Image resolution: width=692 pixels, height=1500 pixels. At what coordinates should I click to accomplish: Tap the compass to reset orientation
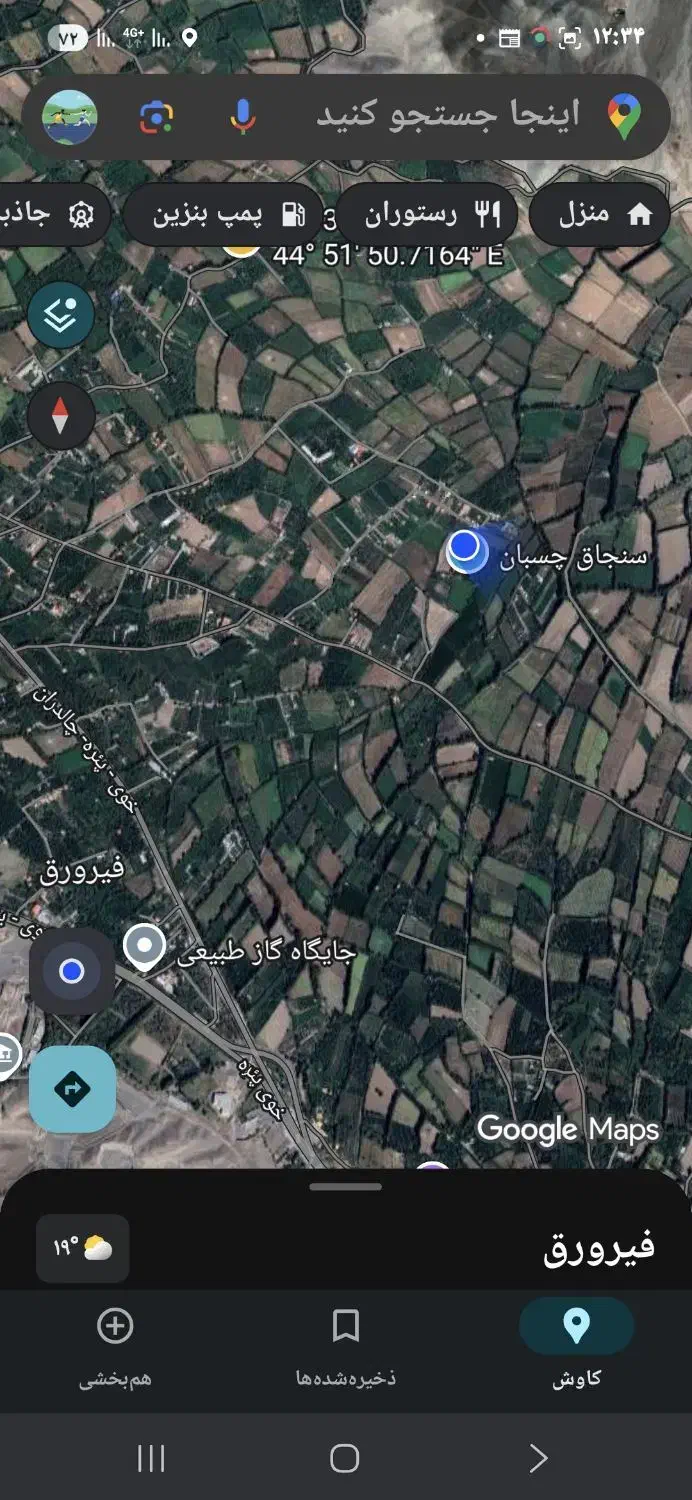click(61, 415)
